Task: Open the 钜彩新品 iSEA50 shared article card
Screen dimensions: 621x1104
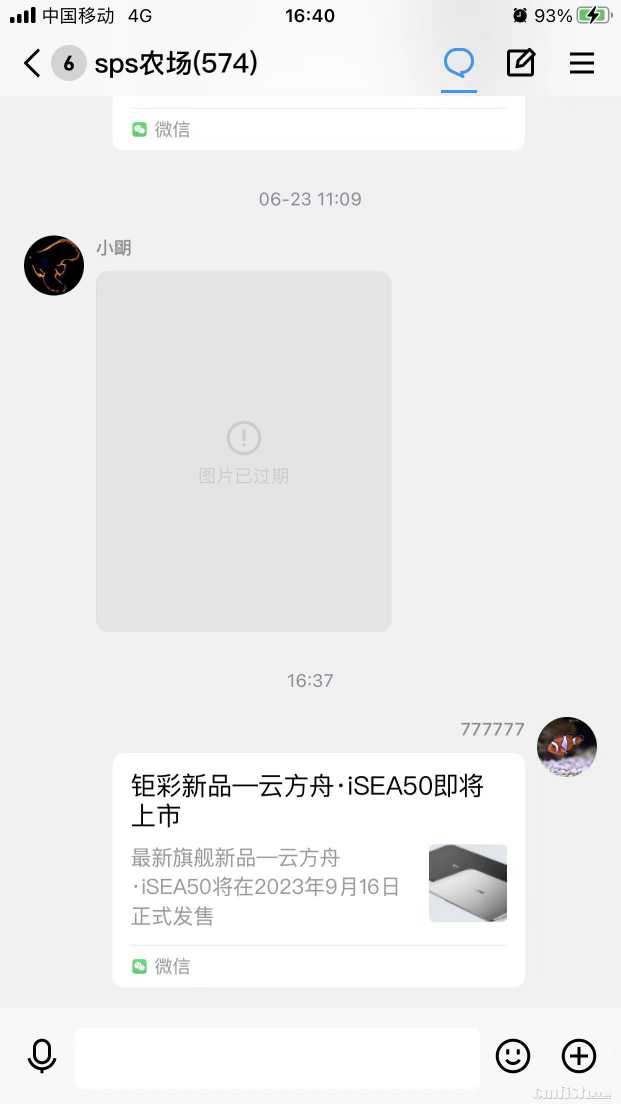Action: coord(318,869)
